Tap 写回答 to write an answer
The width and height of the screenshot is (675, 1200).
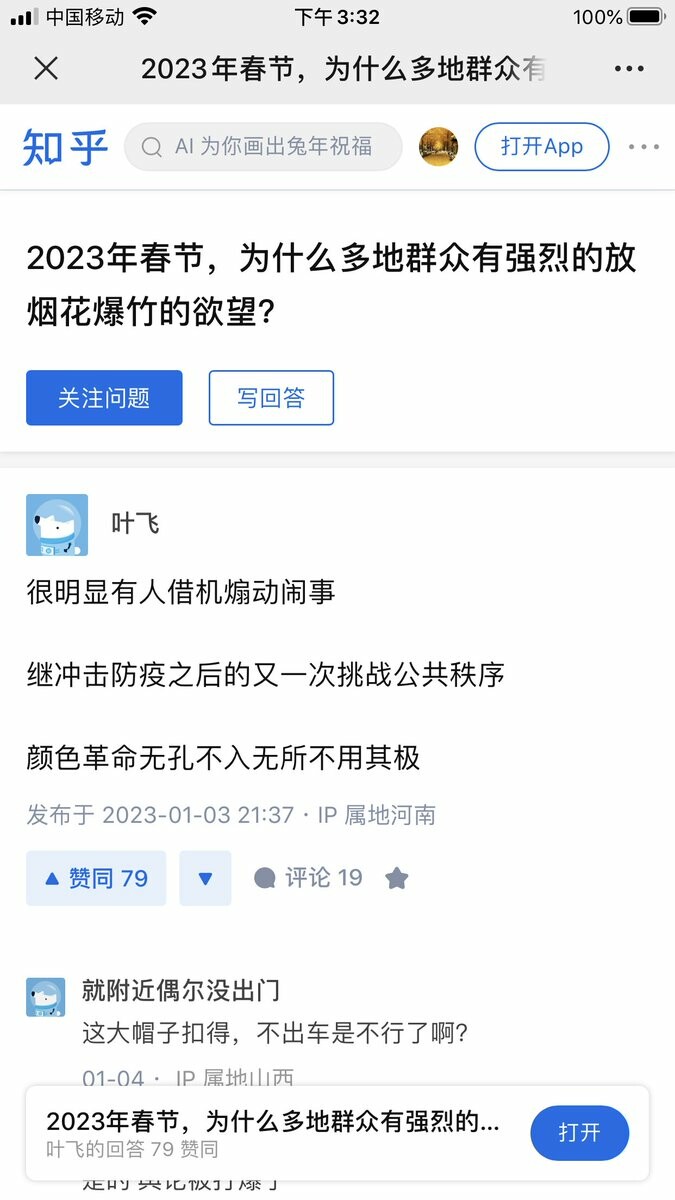[271, 398]
